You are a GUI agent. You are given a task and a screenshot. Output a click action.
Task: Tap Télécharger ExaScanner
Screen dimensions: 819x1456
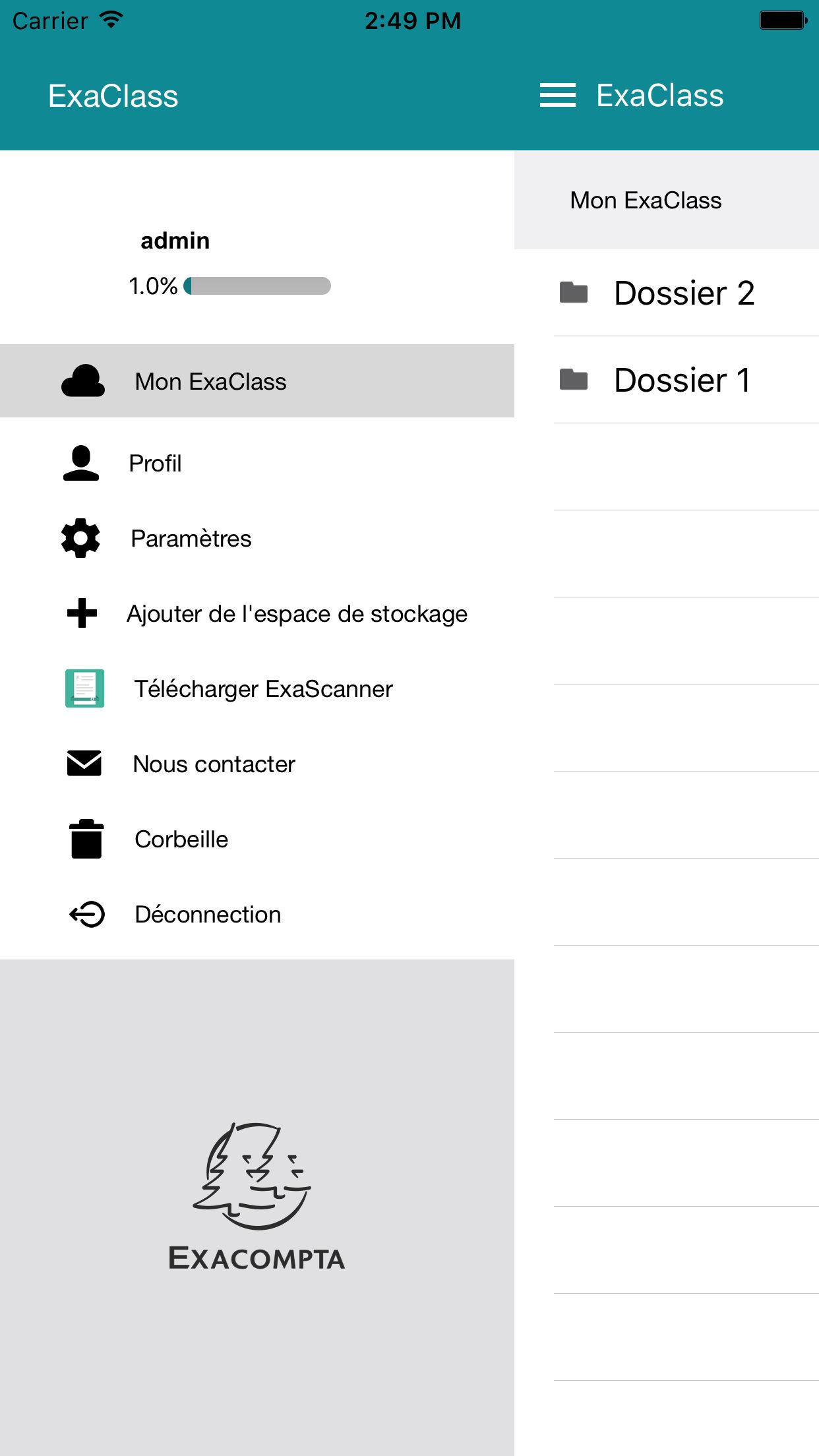pos(262,689)
